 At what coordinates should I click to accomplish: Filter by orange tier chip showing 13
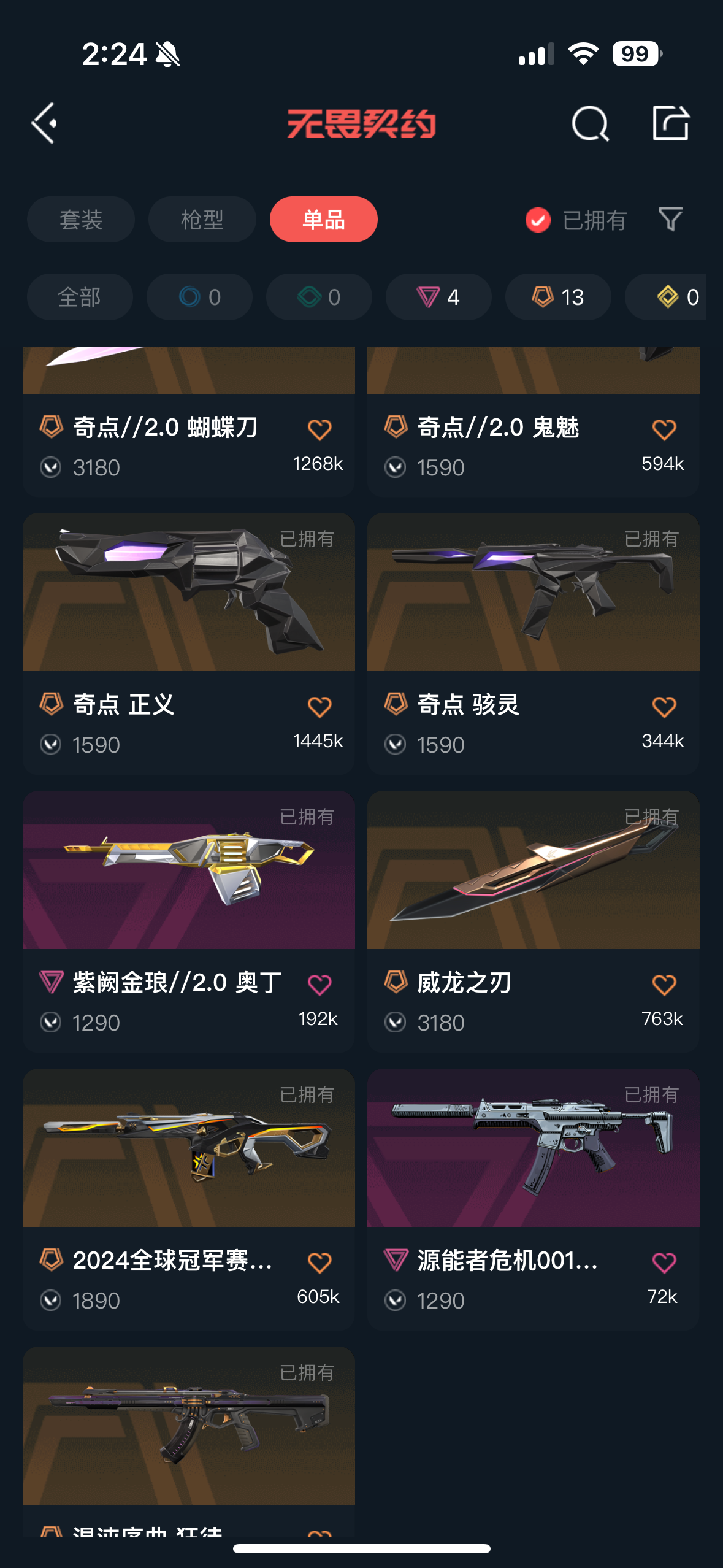coord(558,297)
